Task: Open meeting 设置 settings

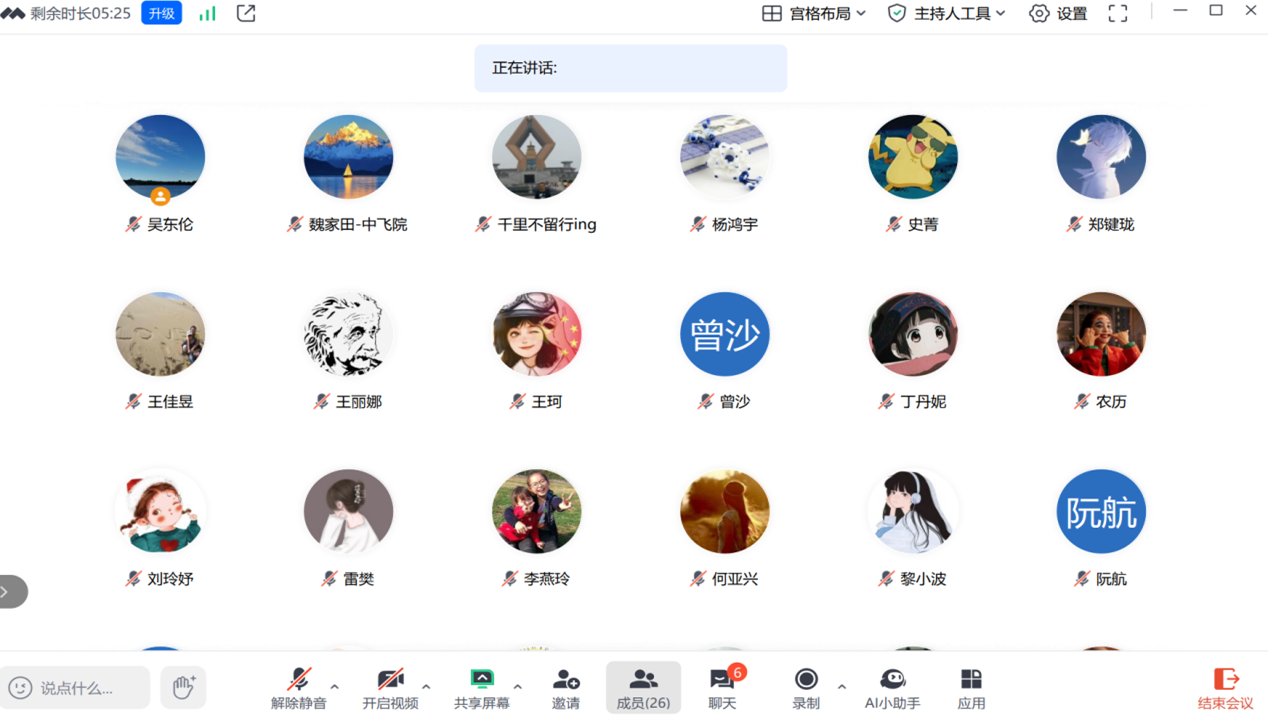Action: coord(1058,14)
